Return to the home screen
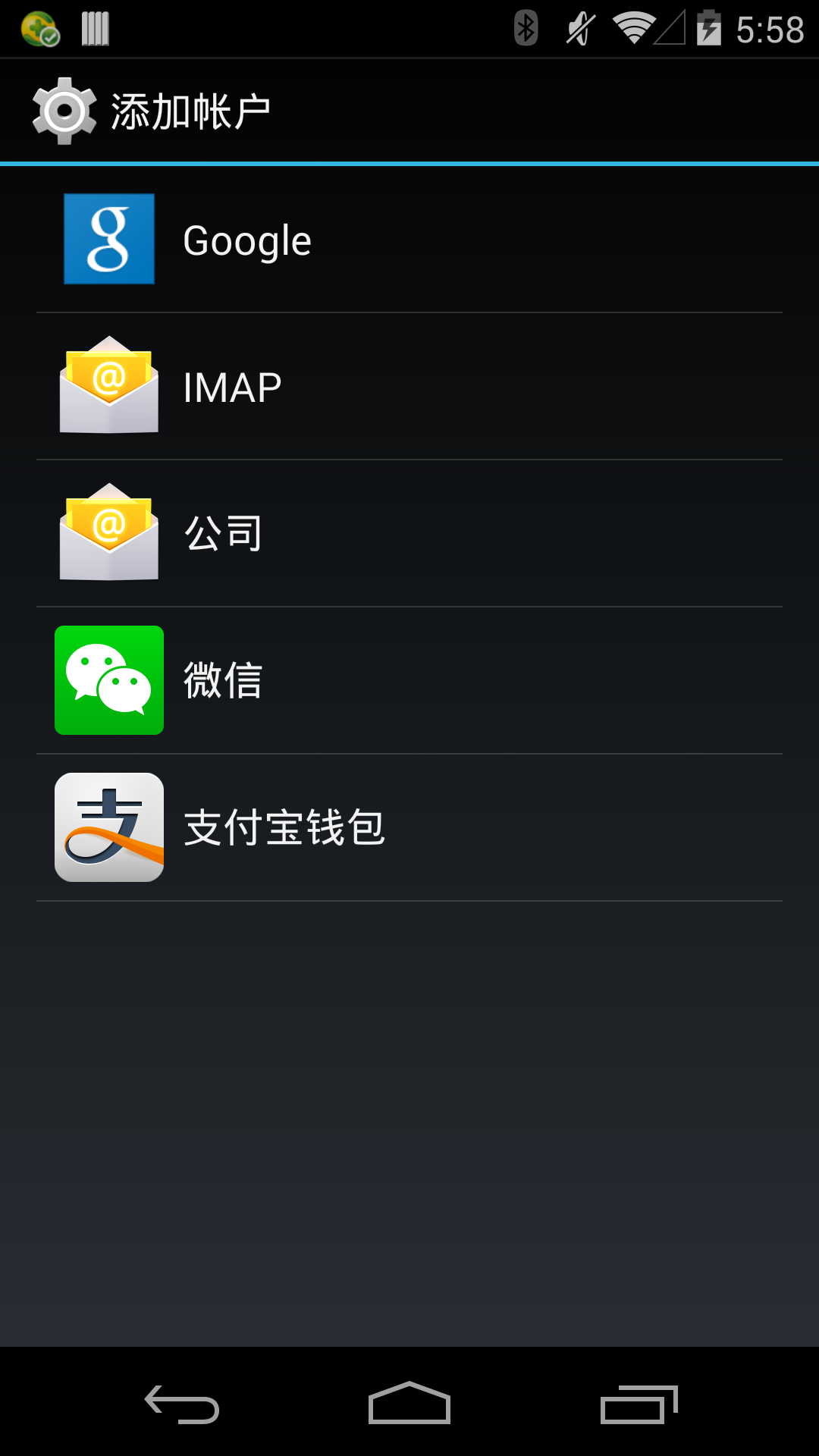Screen dimensions: 819x1456 pos(409,1403)
